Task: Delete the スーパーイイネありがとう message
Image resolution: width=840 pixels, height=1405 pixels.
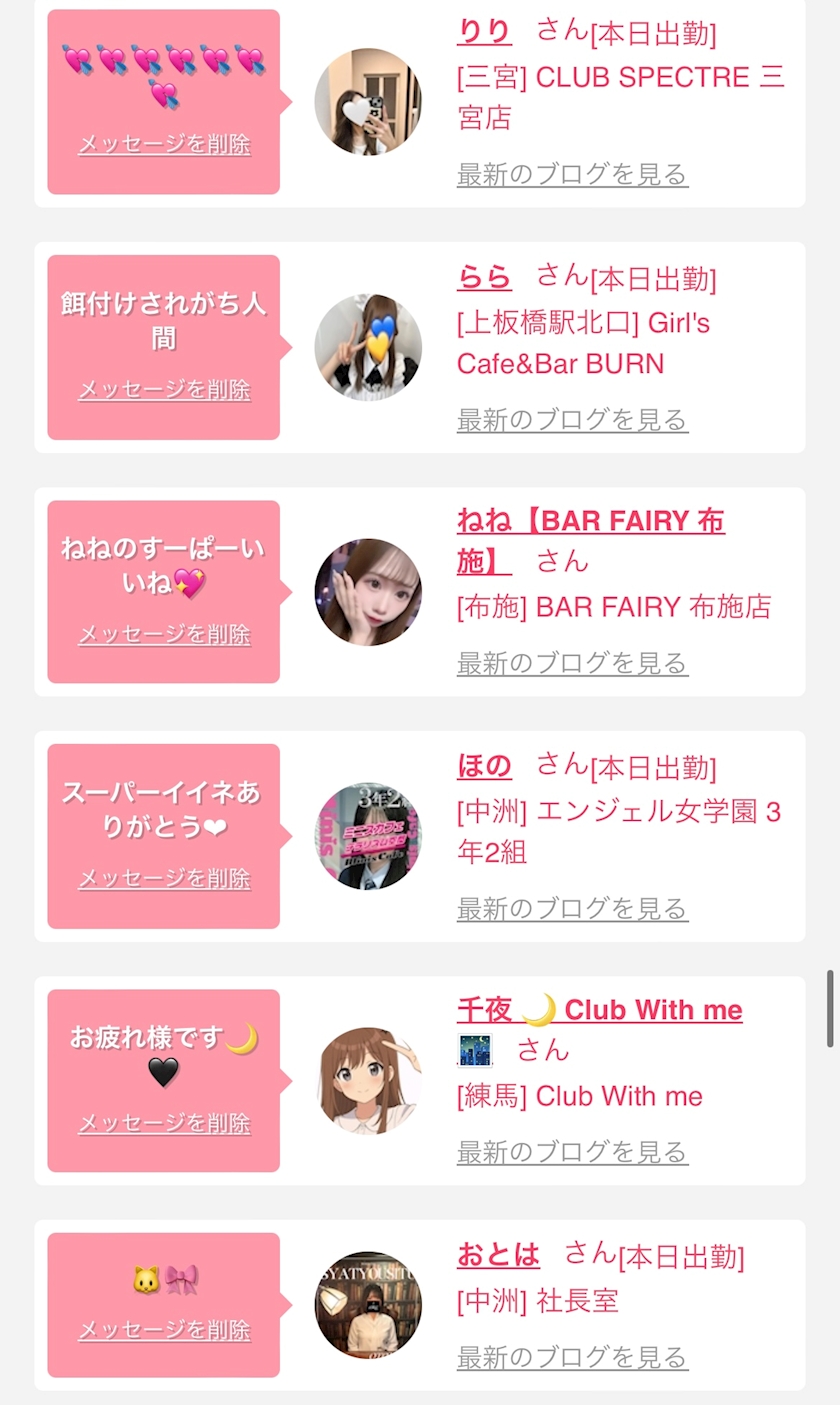Action: coord(164,879)
